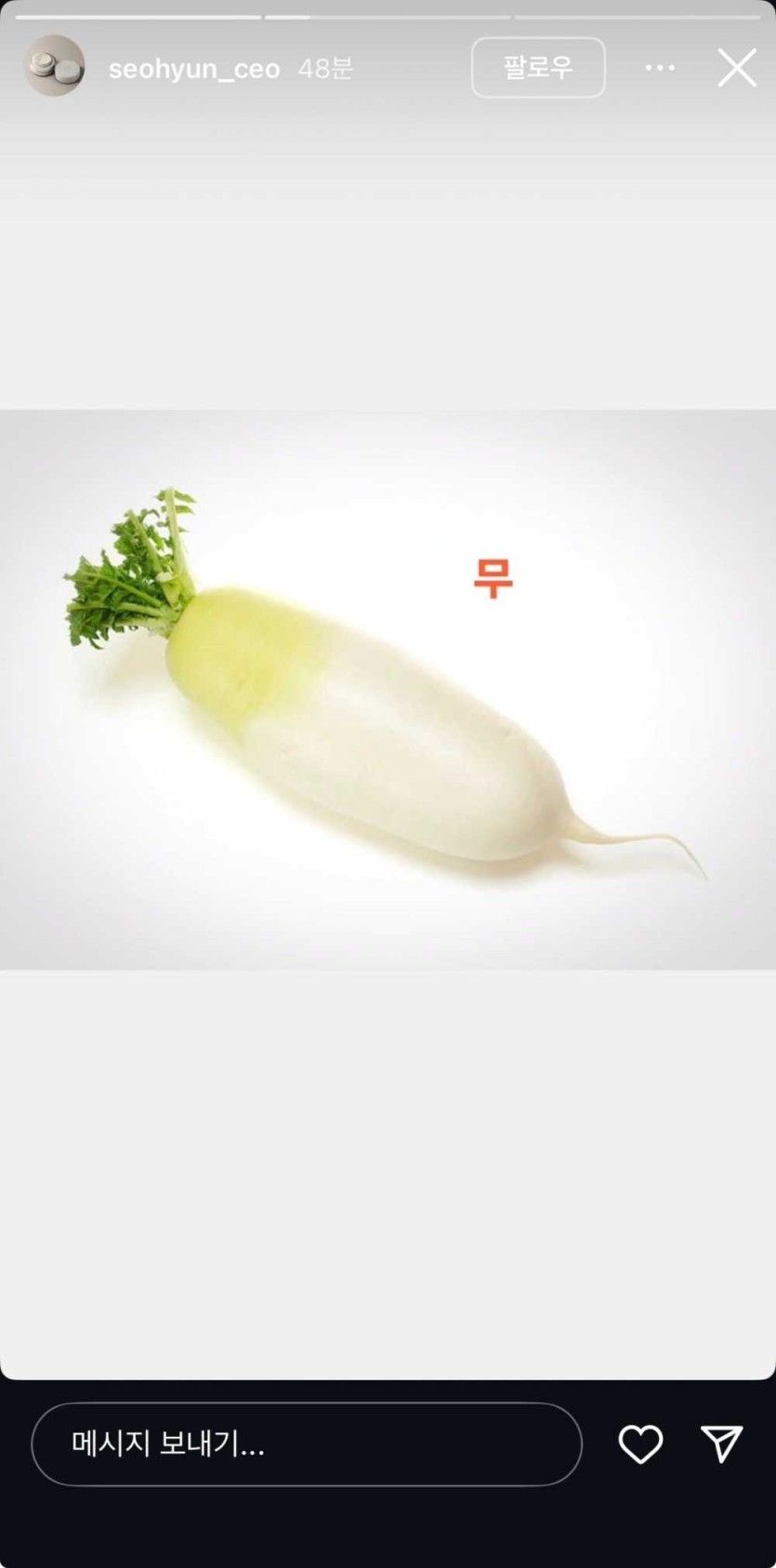Viewport: 776px width, 1568px height.
Task: Share the story using the paper plane icon
Action: pos(722,1443)
